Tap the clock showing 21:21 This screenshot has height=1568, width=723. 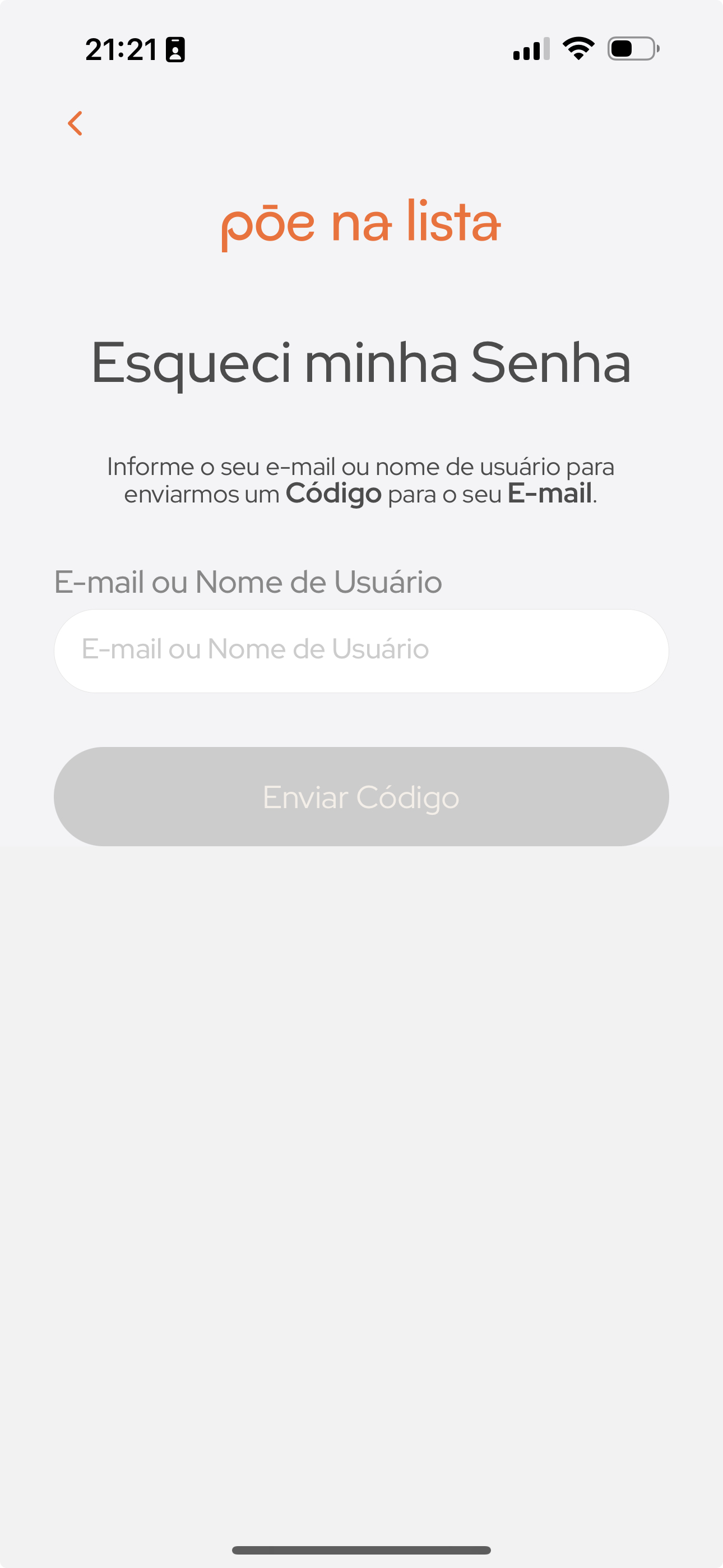point(121,51)
